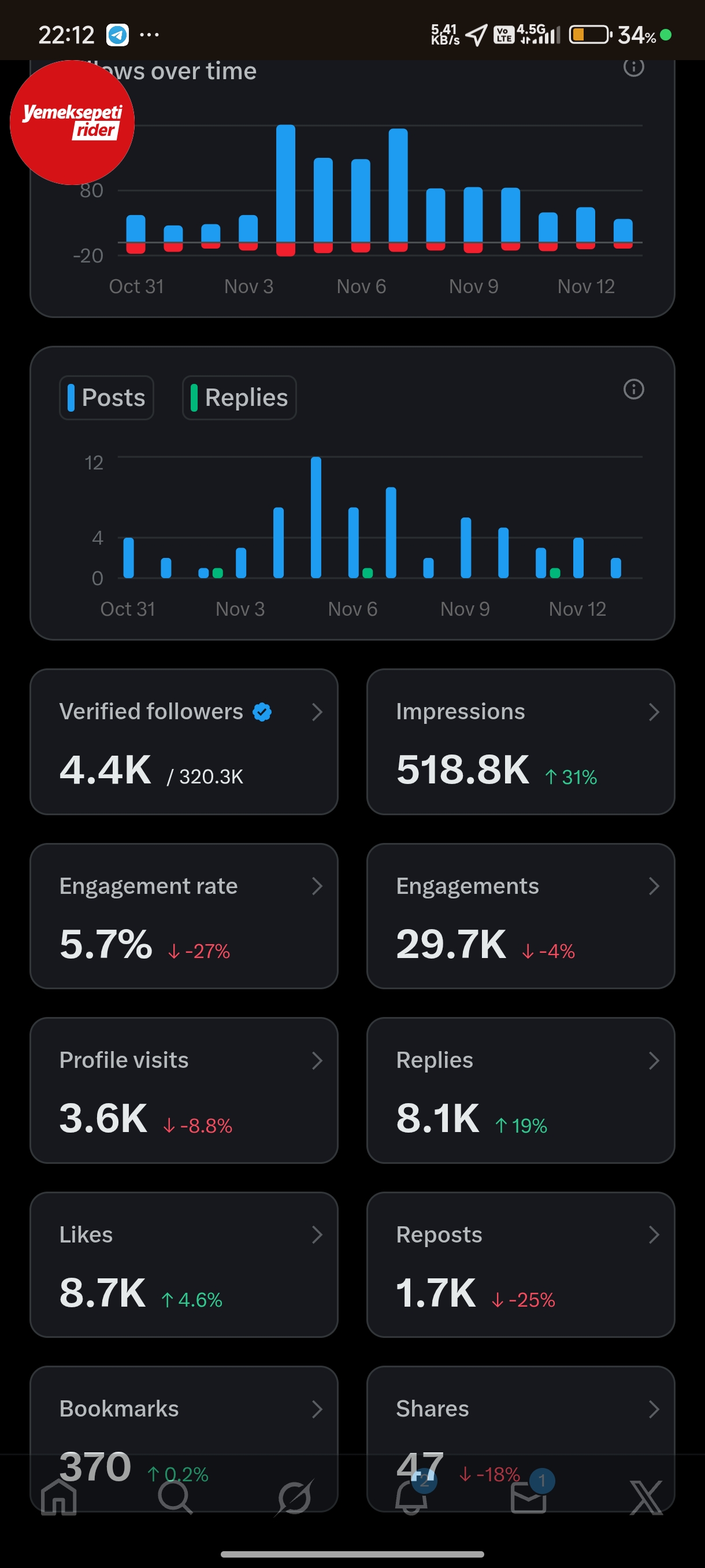Open the Search tab
The height and width of the screenshot is (1568, 705).
[x=176, y=1497]
